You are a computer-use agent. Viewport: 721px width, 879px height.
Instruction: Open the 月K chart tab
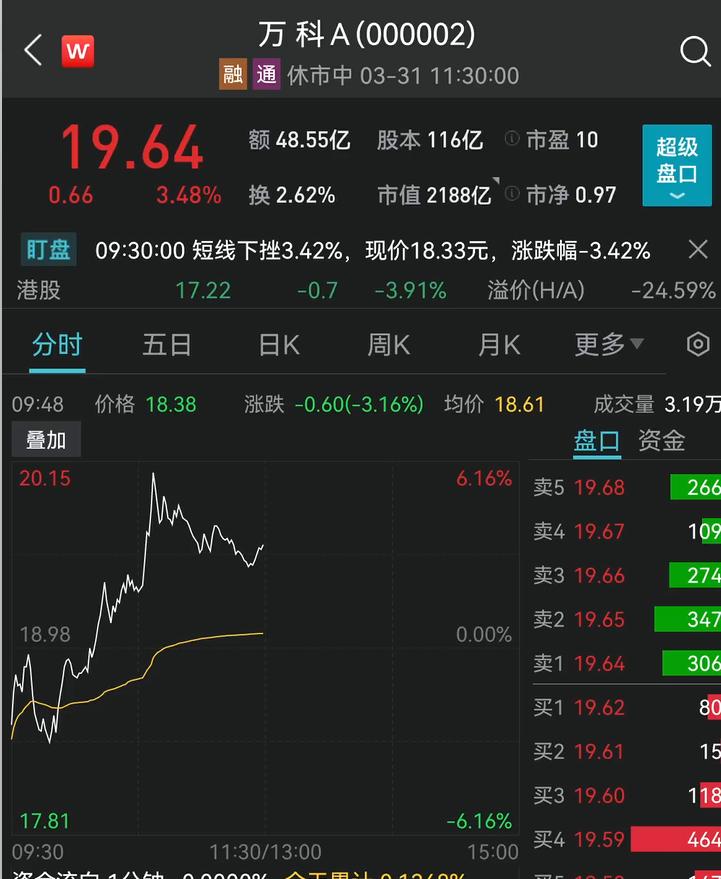[x=498, y=343]
